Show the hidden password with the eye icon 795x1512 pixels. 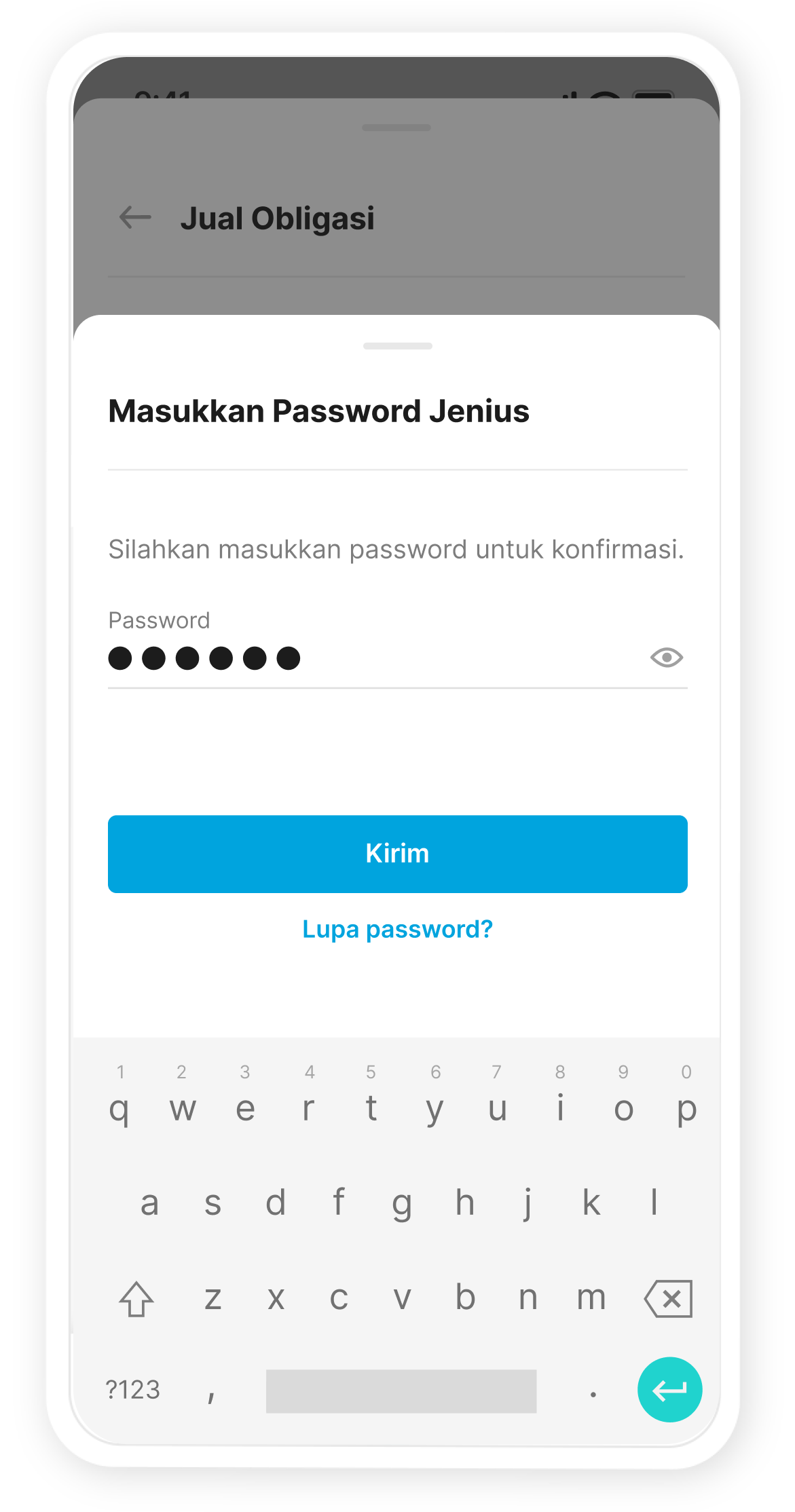click(x=666, y=657)
